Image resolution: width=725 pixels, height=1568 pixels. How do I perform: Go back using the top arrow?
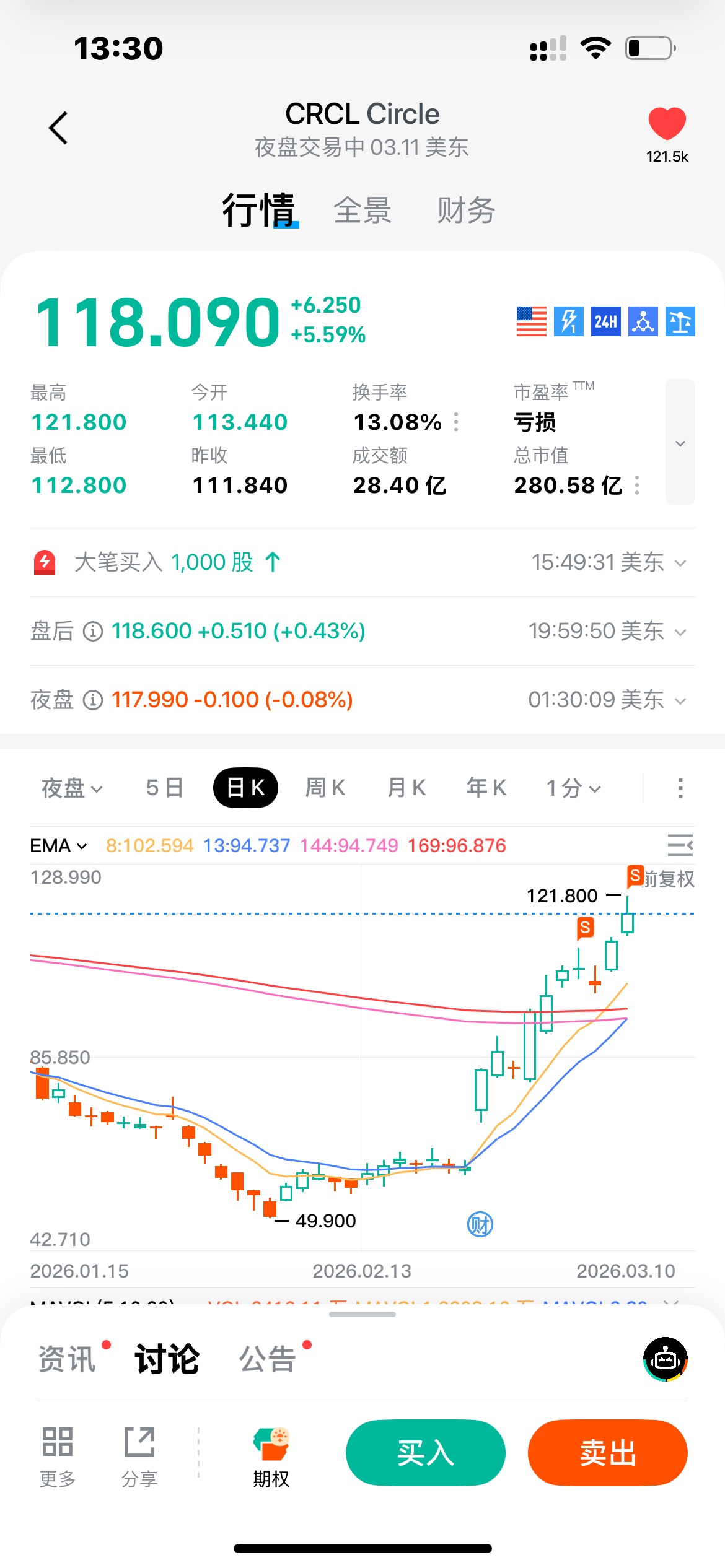(x=58, y=128)
